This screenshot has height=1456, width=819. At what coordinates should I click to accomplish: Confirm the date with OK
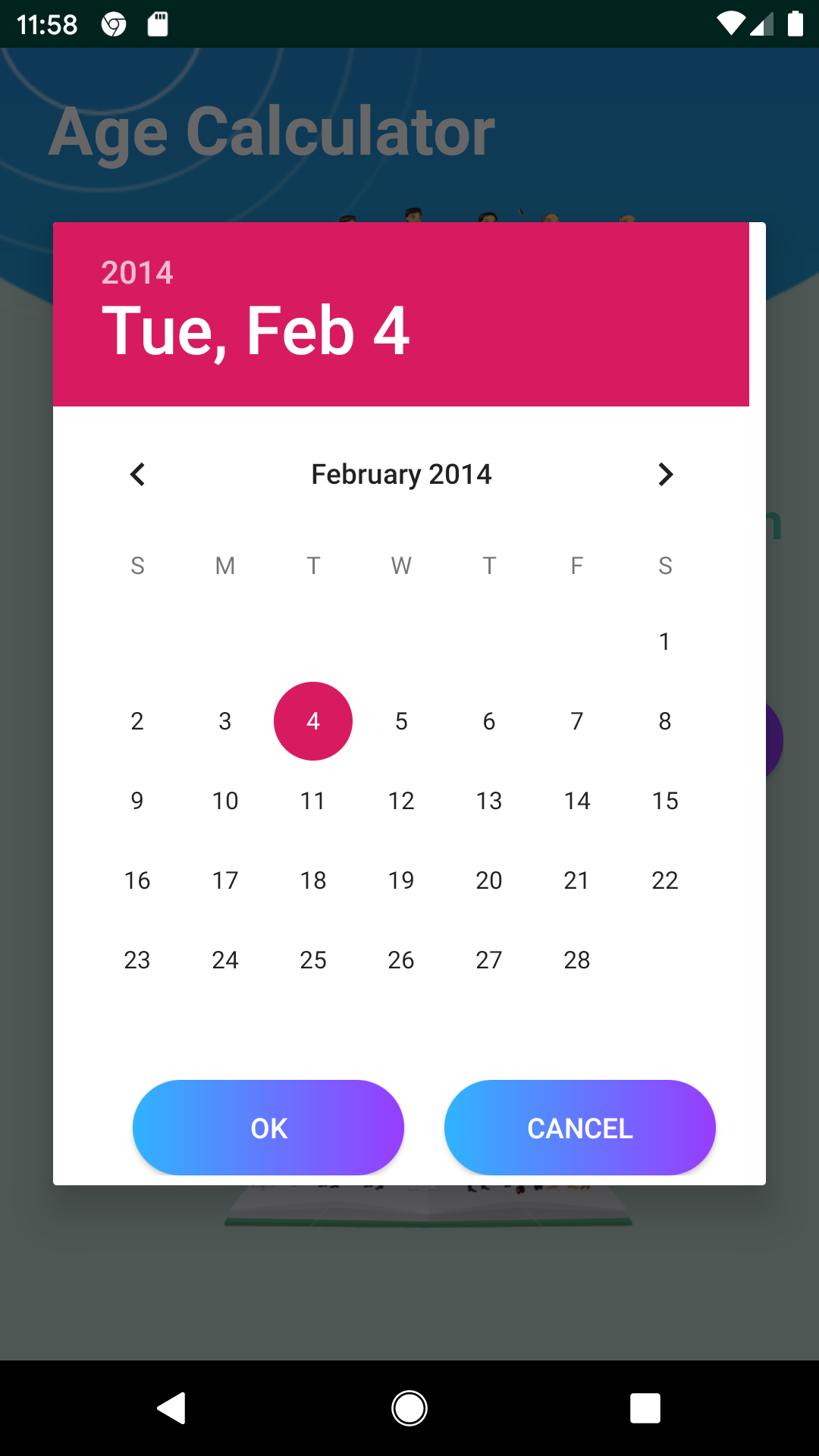point(268,1128)
